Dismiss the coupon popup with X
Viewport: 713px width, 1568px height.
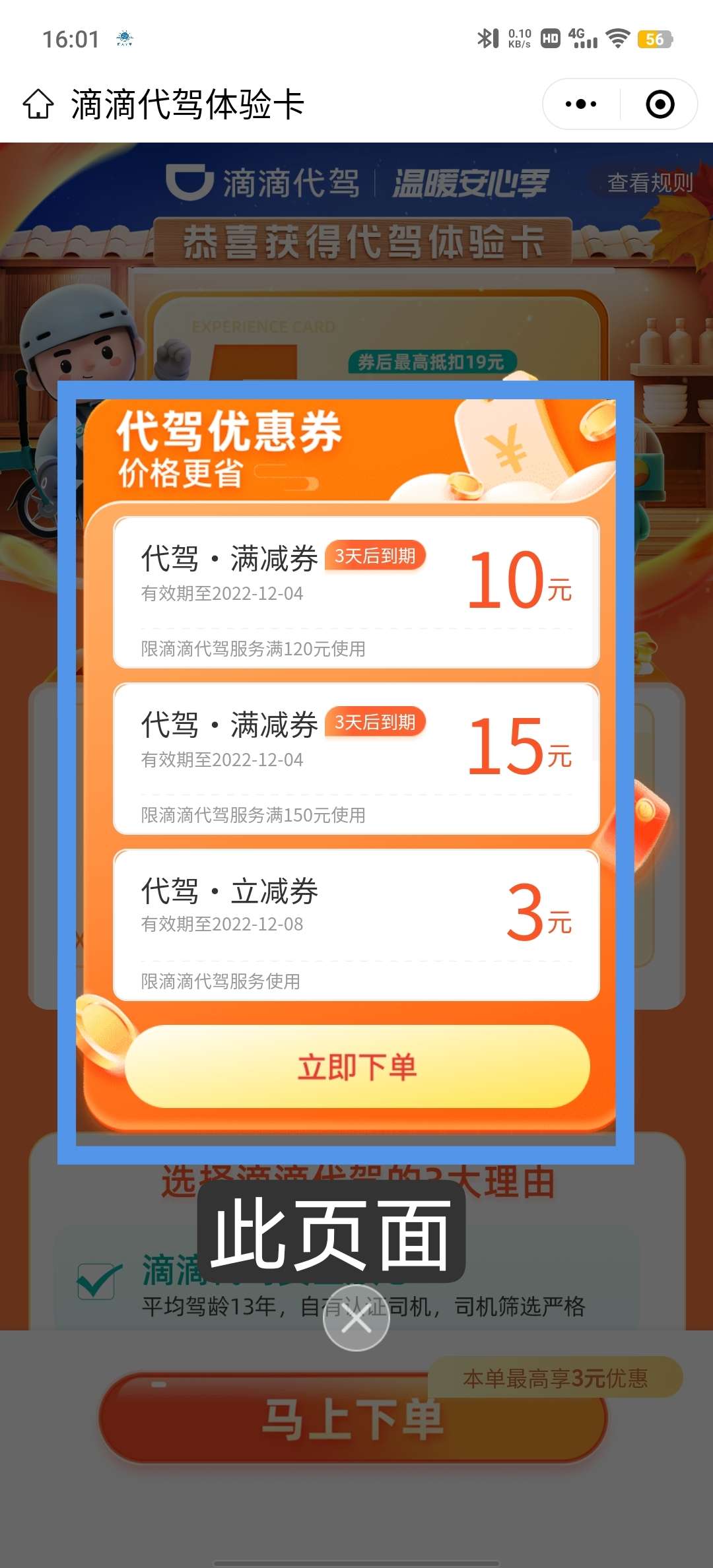356,1319
